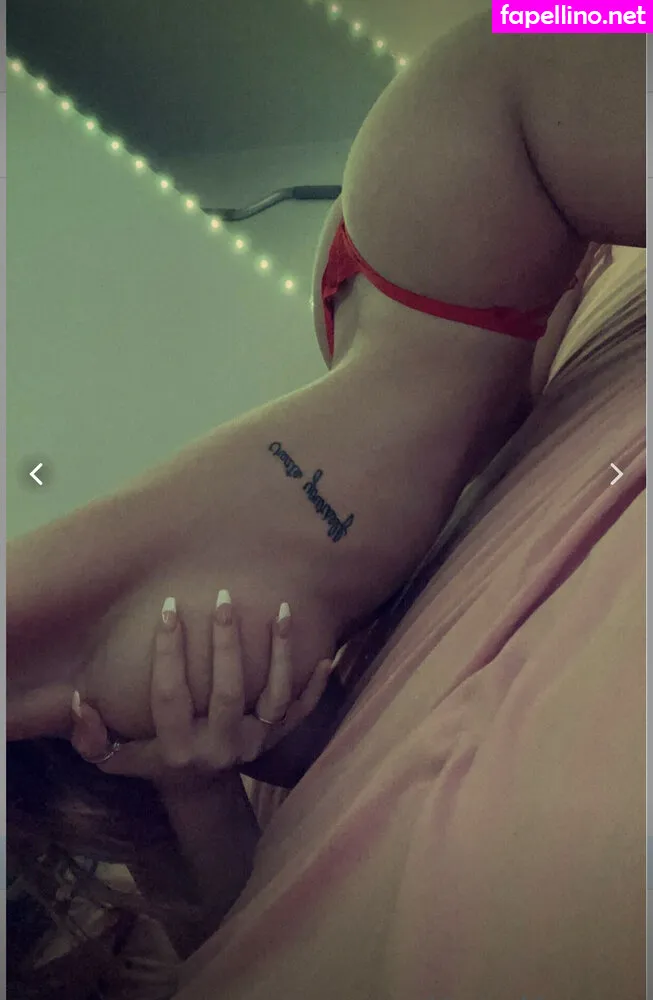Viewport: 653px width, 1000px height.
Task: Go to the next photo
Action: pos(616,474)
